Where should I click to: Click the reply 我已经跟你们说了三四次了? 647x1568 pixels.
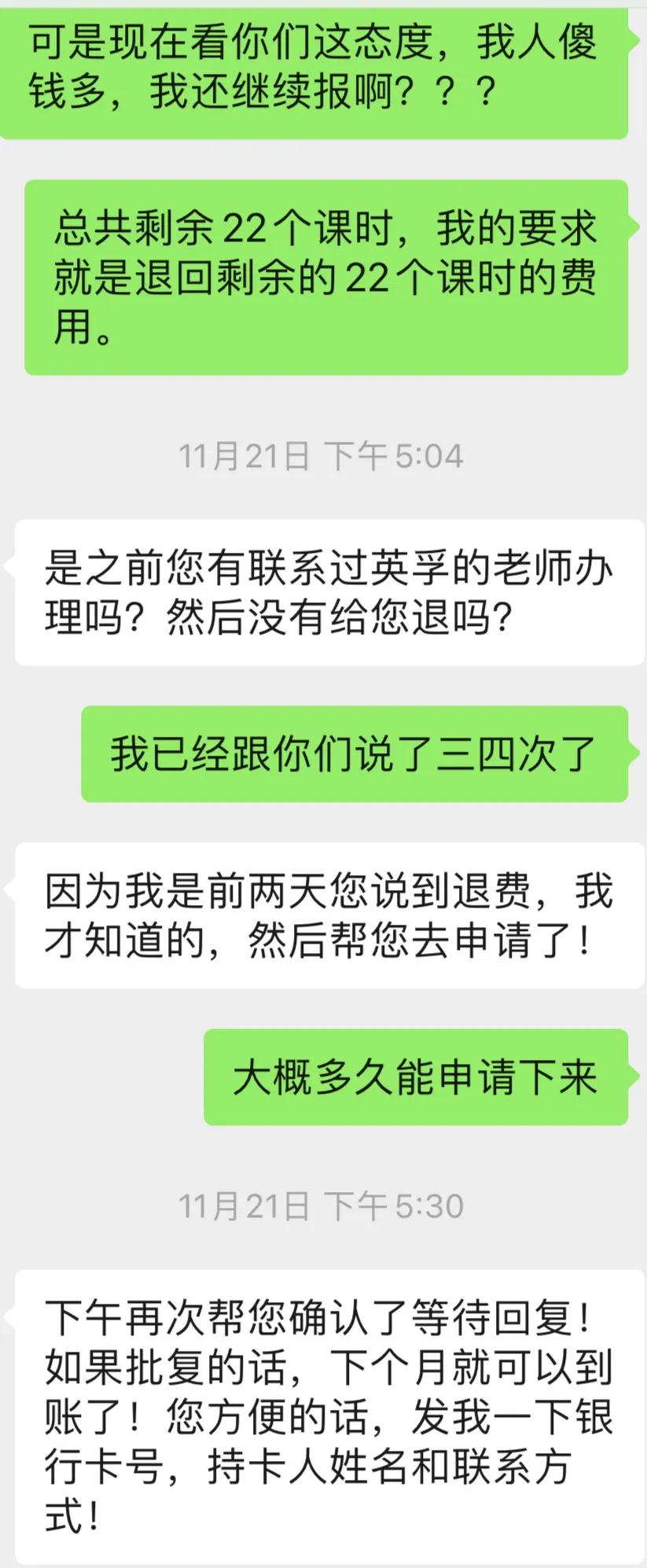pyautogui.click(x=354, y=755)
